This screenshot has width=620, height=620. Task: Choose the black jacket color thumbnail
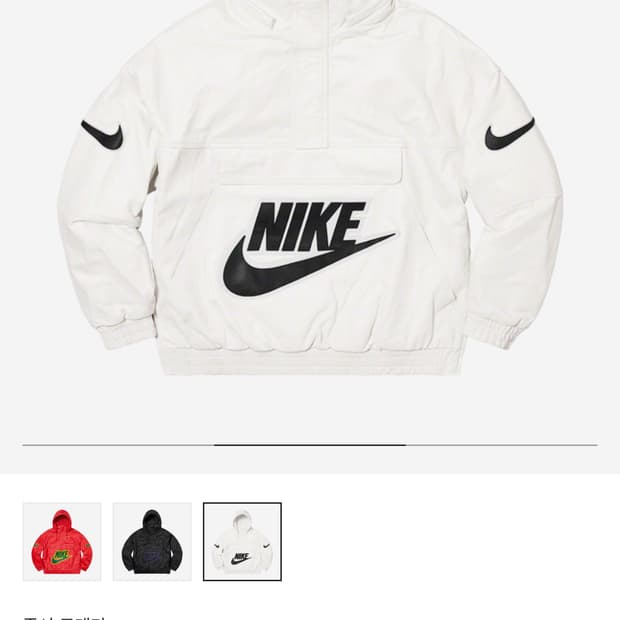click(x=152, y=542)
